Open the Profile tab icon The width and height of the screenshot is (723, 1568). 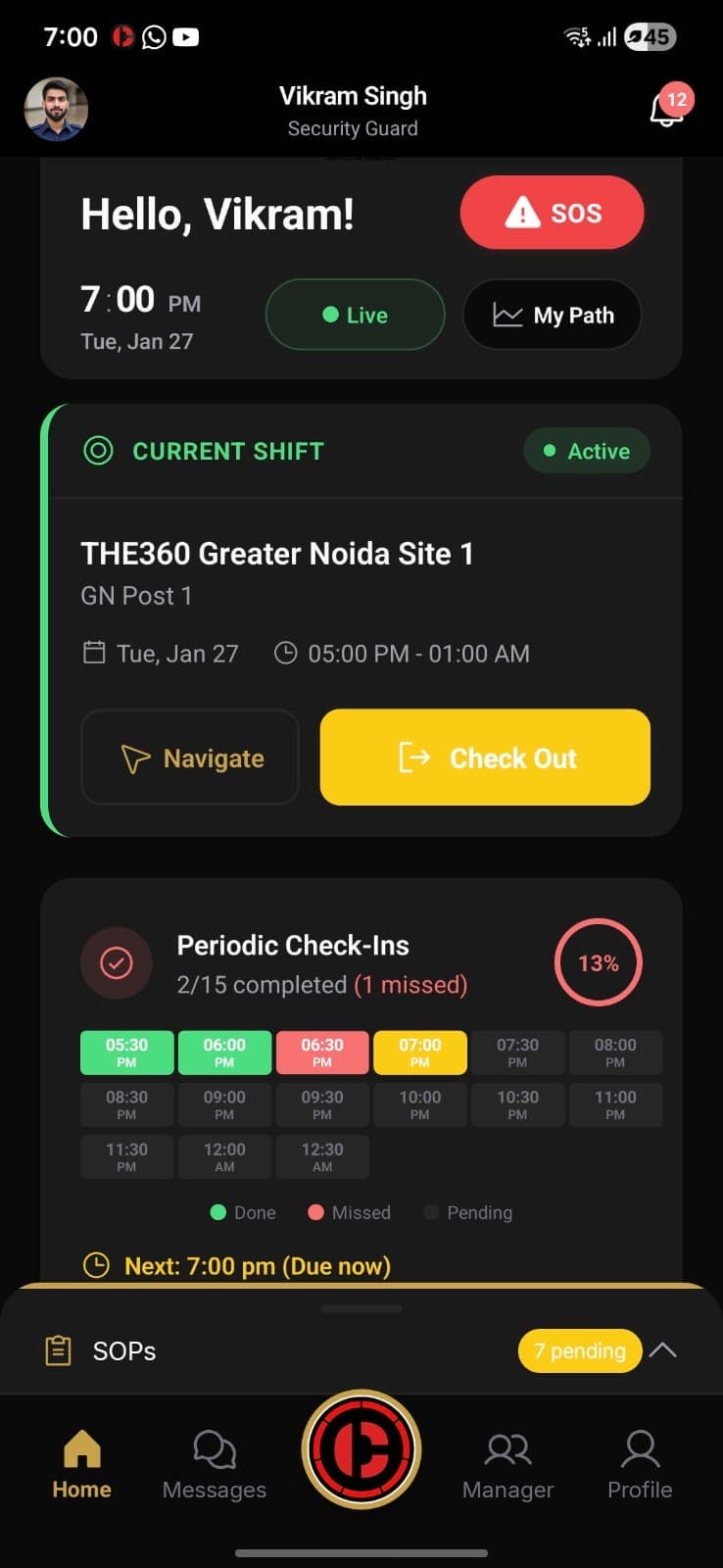tap(639, 1460)
